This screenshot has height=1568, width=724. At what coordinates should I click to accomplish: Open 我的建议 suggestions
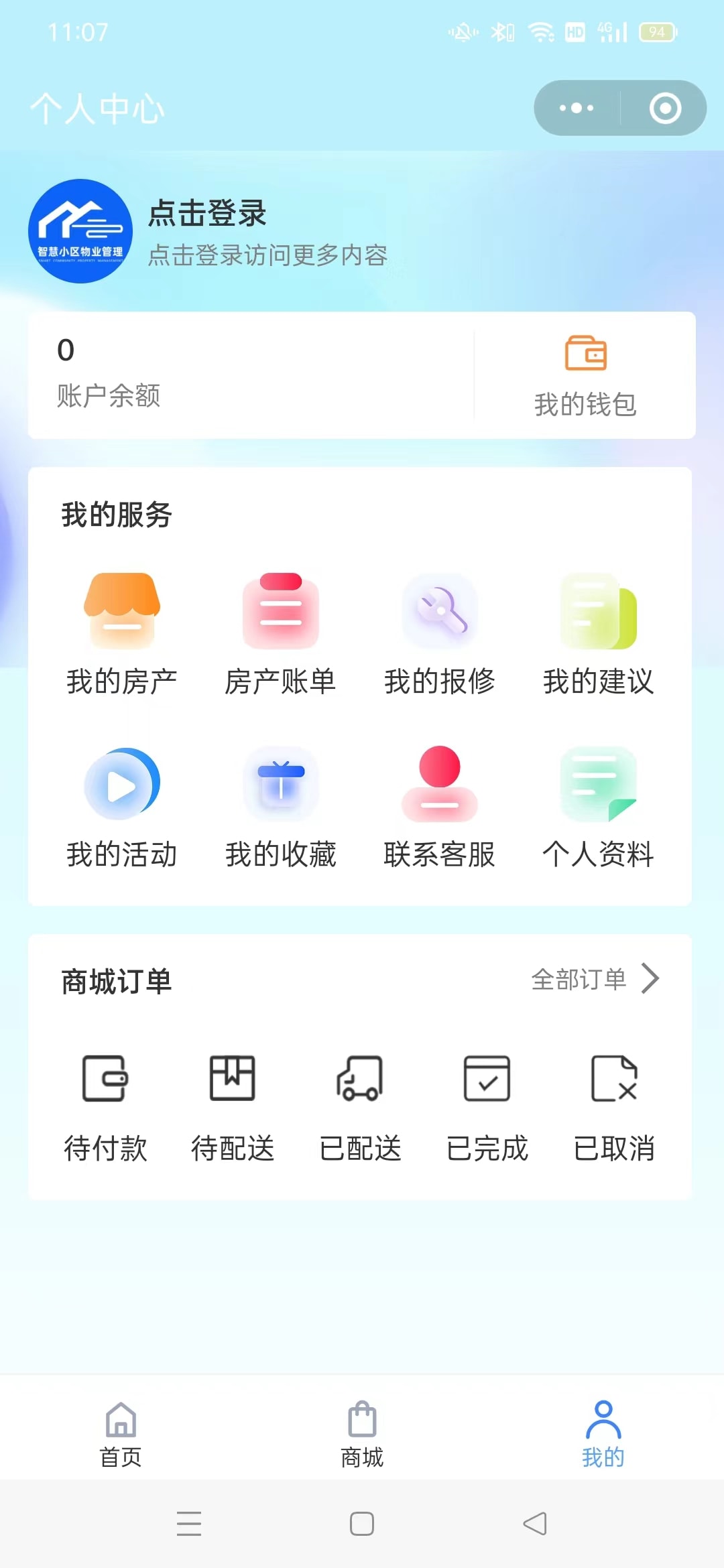598,634
